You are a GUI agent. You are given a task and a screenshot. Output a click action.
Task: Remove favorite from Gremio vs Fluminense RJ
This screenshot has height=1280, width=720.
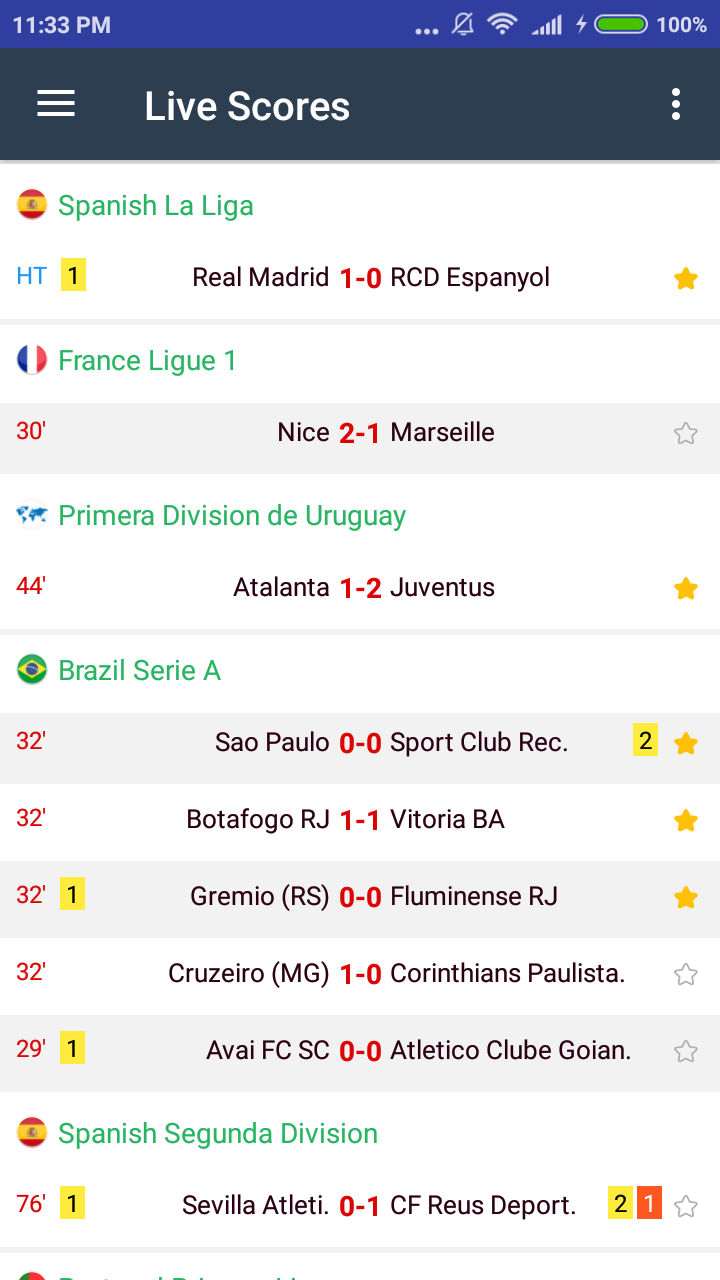(x=685, y=898)
